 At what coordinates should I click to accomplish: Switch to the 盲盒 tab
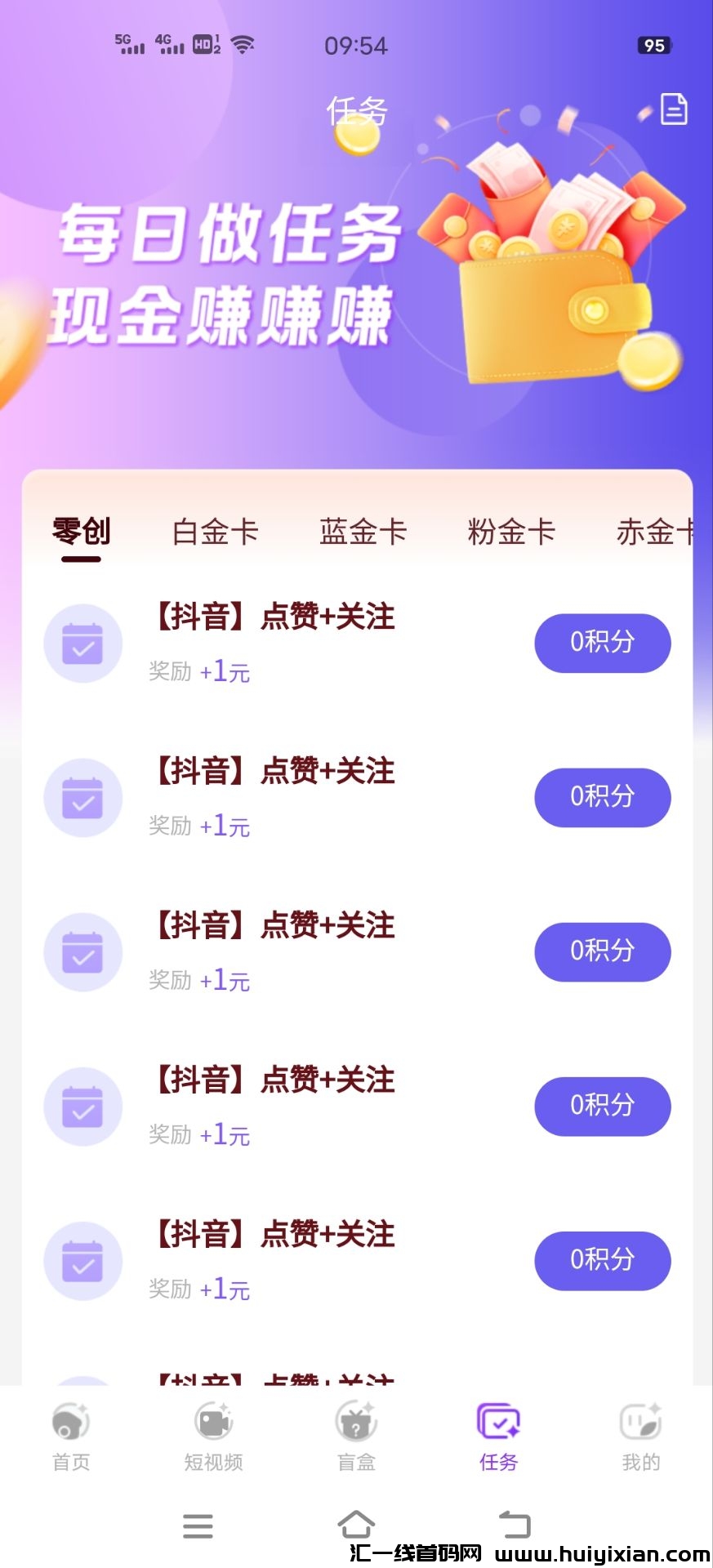coord(356,1437)
